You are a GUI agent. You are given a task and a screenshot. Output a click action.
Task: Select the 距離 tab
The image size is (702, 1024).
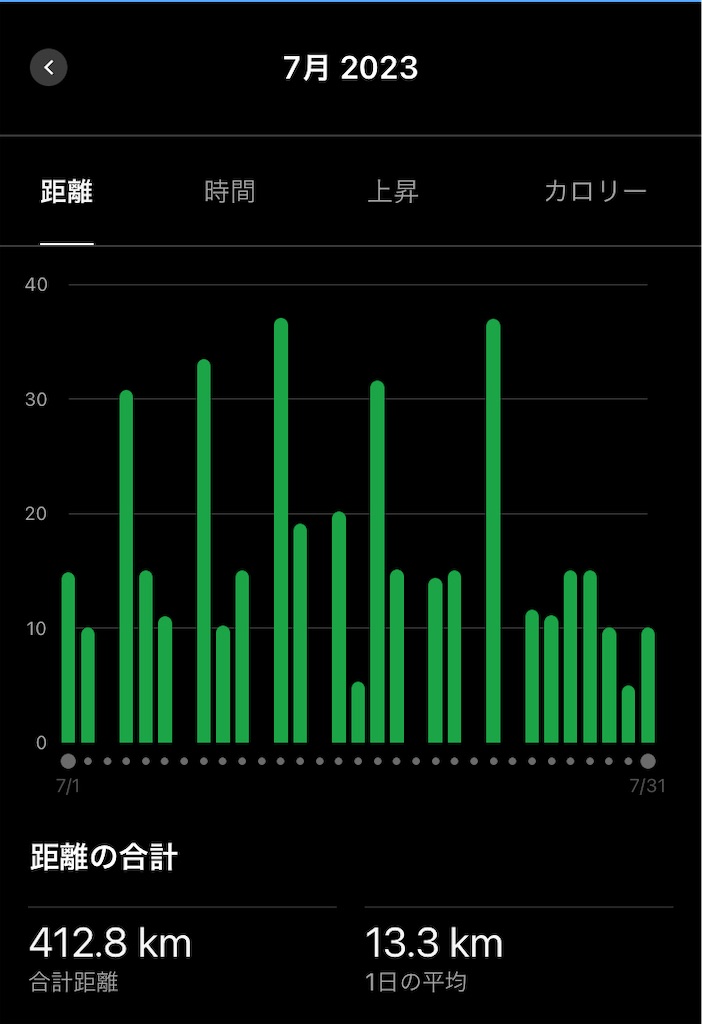pos(67,191)
